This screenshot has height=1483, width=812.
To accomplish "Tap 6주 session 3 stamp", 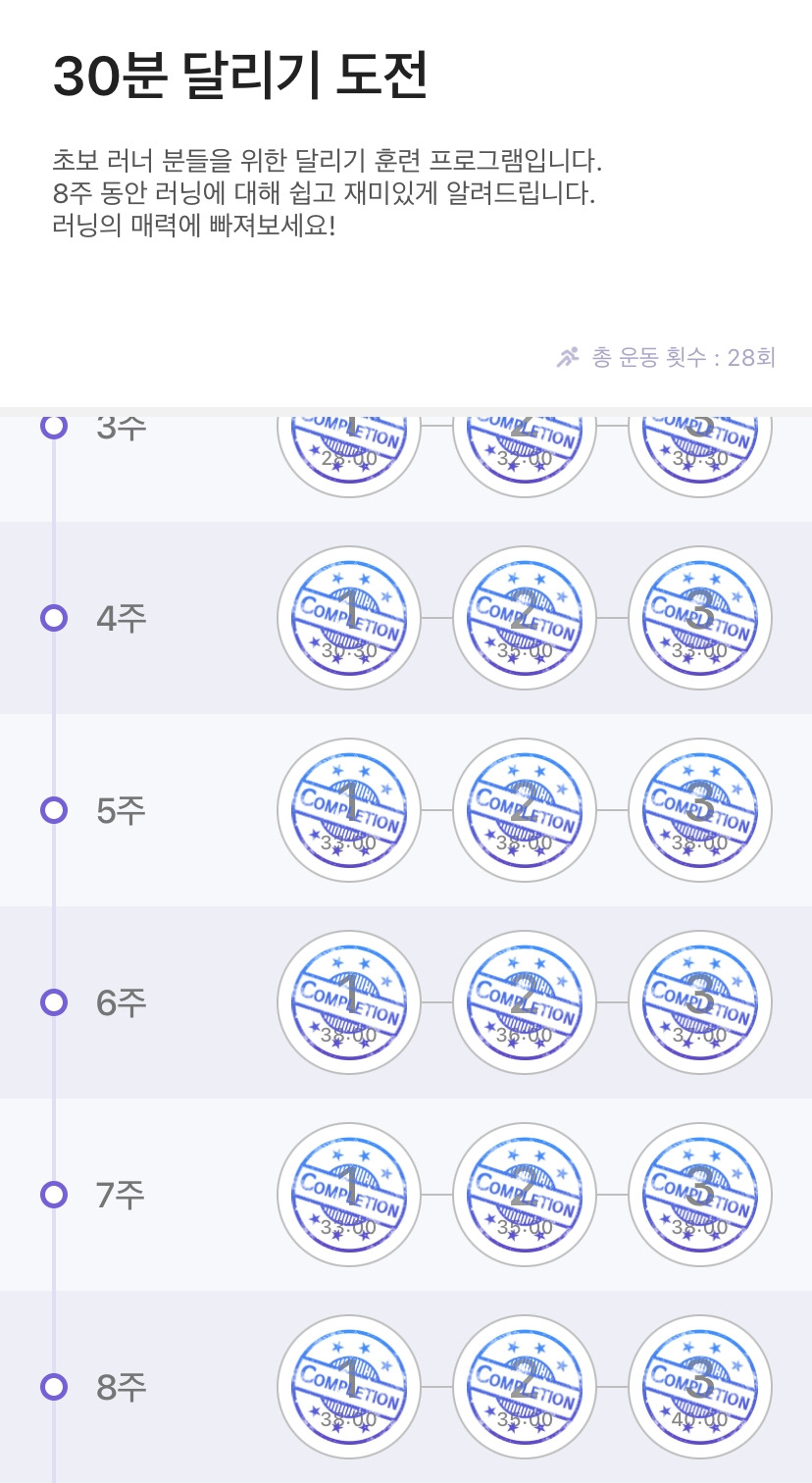I will [699, 1002].
